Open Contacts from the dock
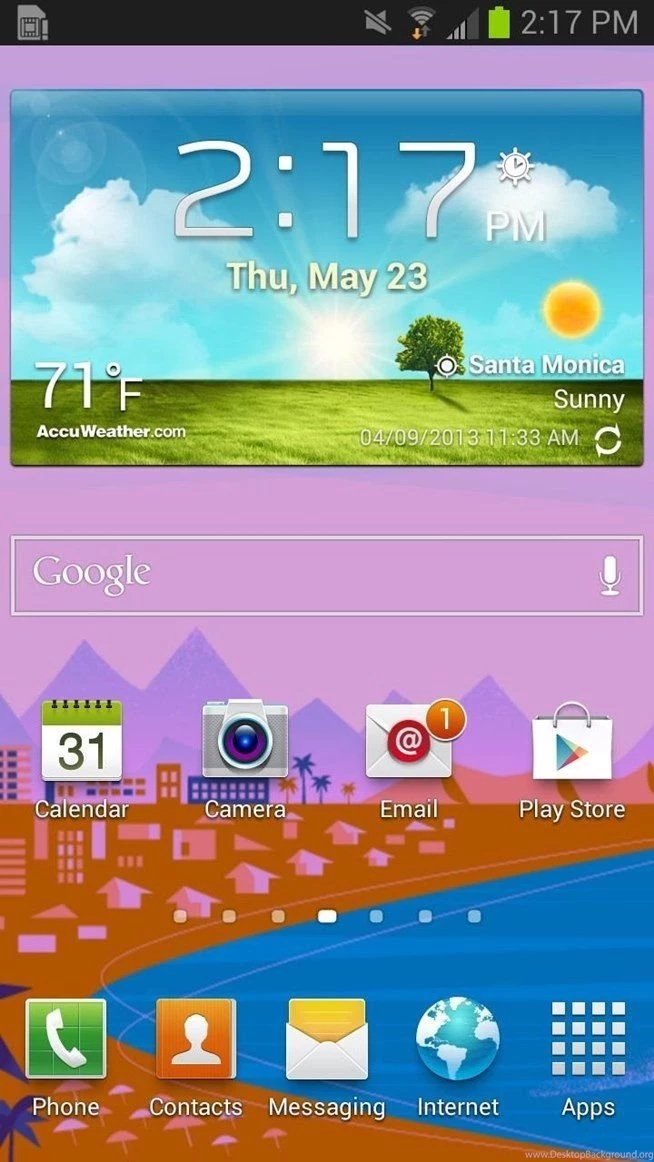The width and height of the screenshot is (654, 1162). (x=196, y=1040)
